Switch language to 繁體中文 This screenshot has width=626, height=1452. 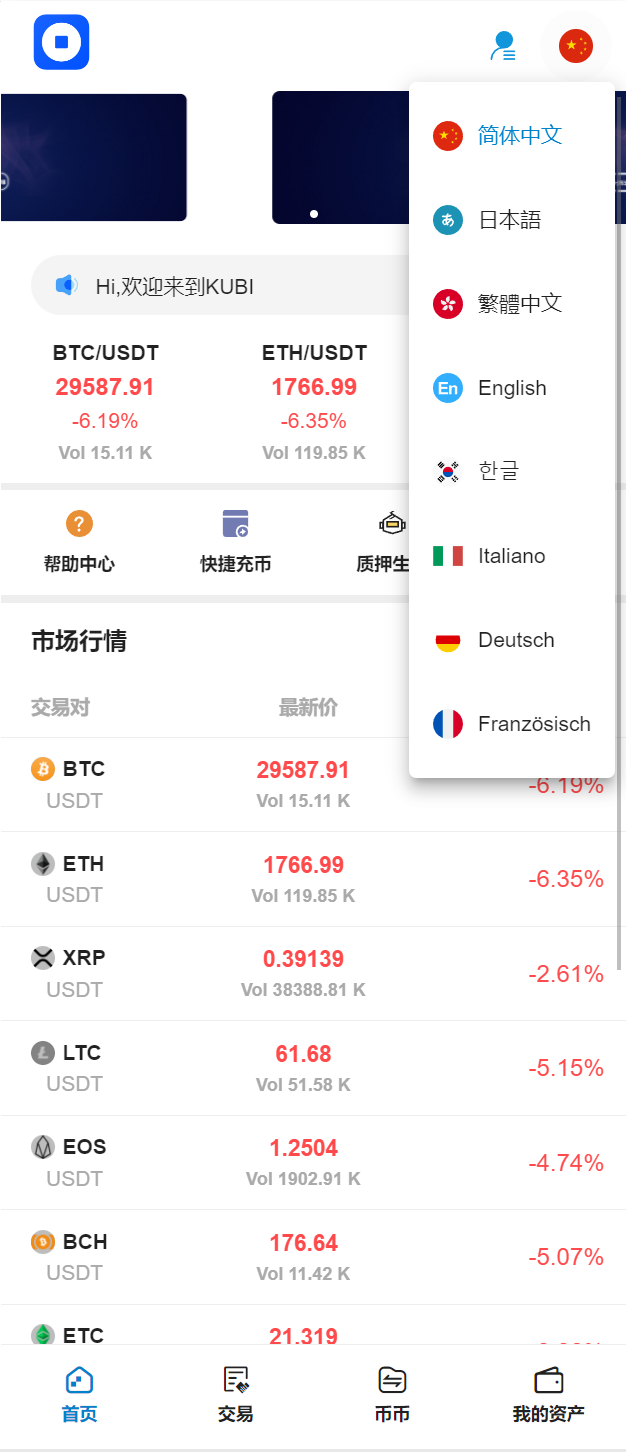(x=512, y=304)
